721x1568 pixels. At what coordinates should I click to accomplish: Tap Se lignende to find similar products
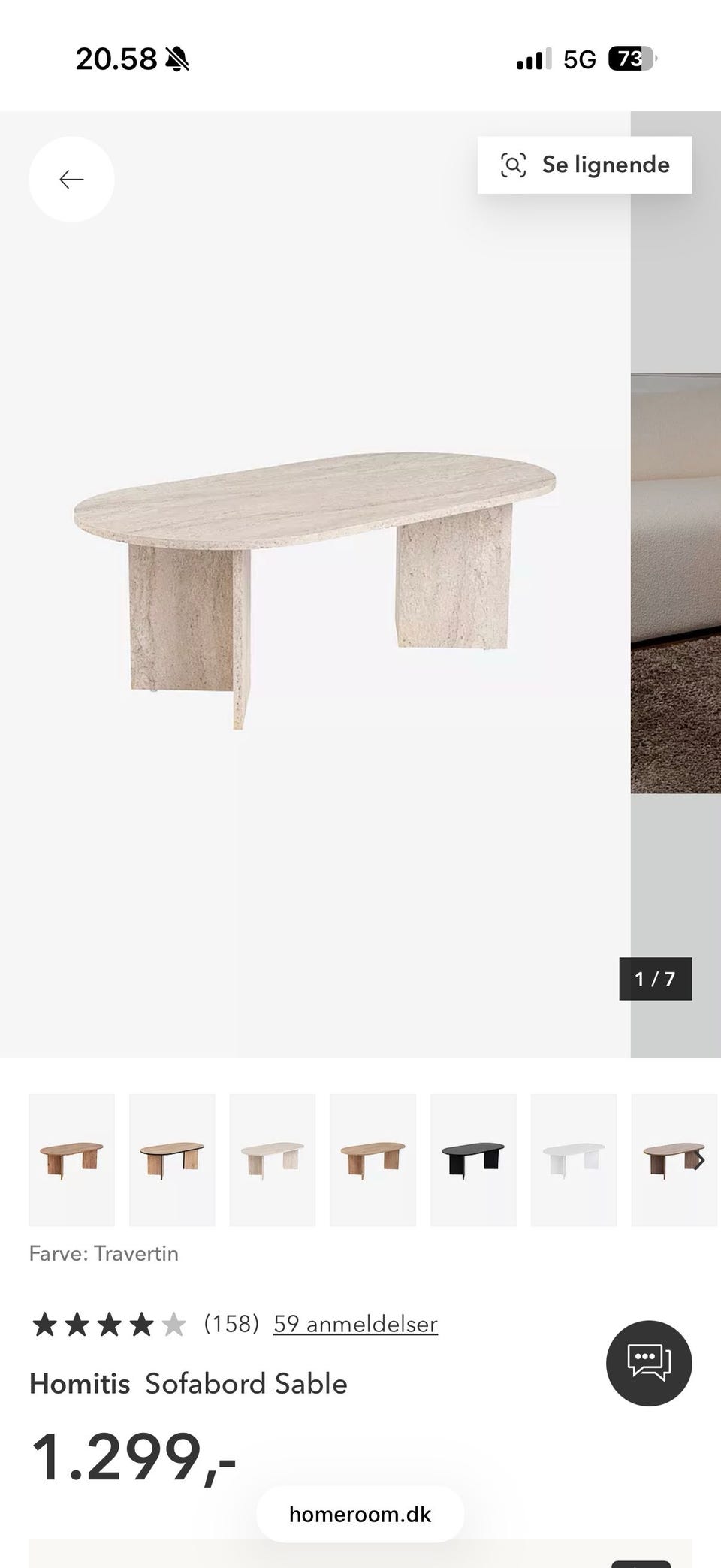tap(584, 165)
